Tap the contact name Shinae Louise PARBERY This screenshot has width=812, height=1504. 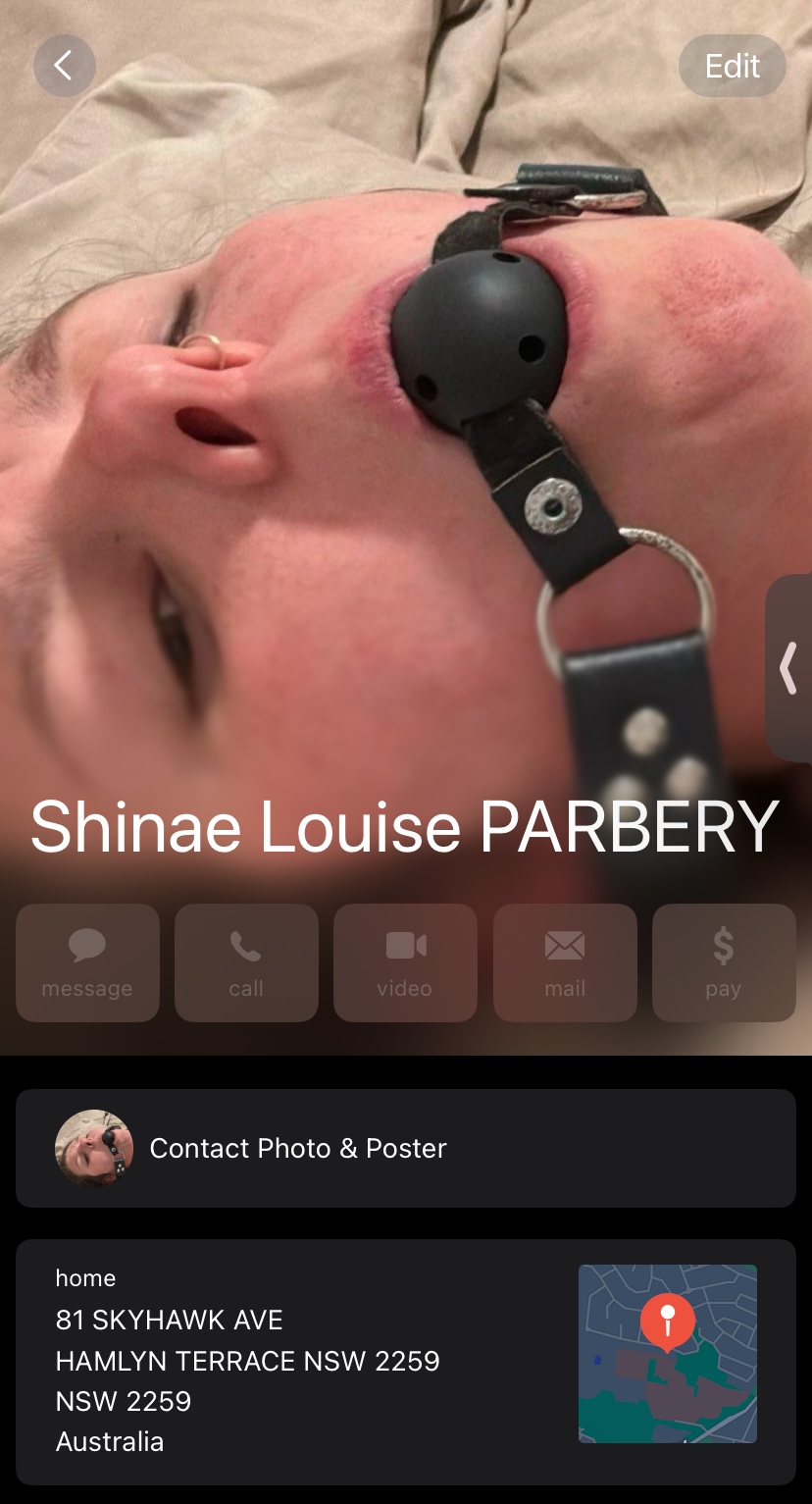pos(405,828)
